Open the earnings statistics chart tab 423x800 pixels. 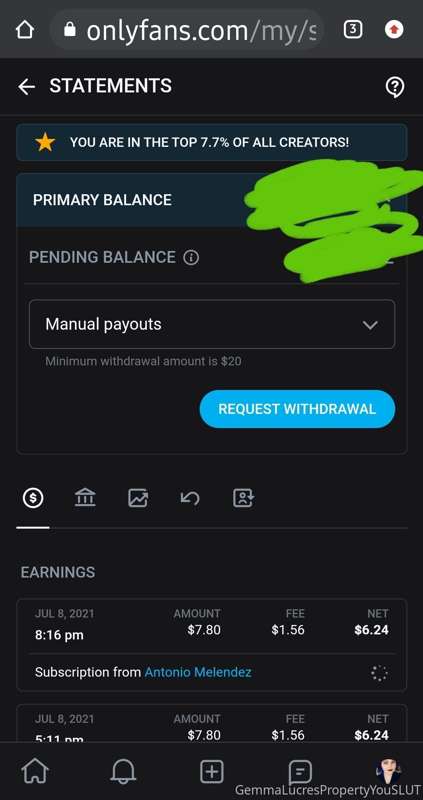(x=138, y=497)
